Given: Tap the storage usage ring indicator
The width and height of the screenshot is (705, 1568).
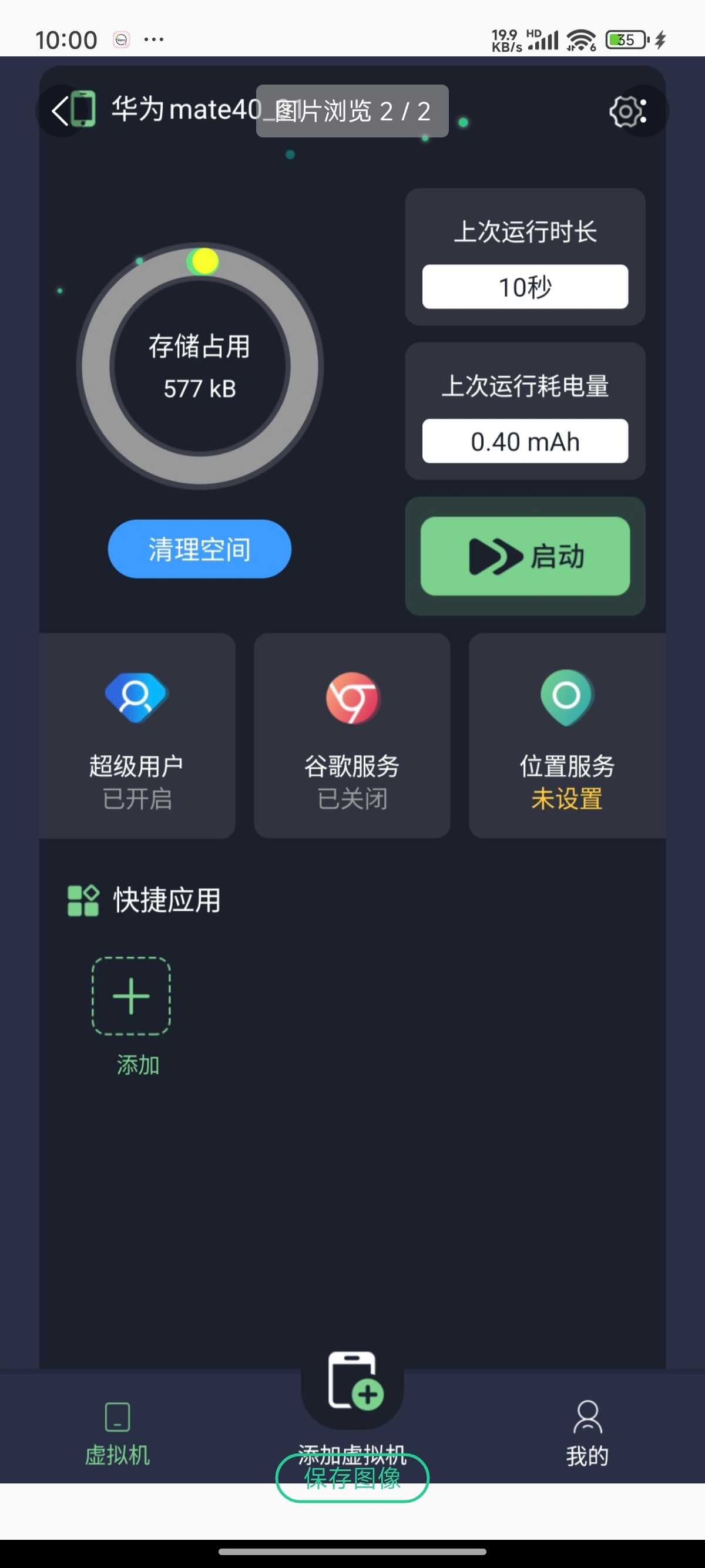Looking at the screenshot, I should pos(201,365).
